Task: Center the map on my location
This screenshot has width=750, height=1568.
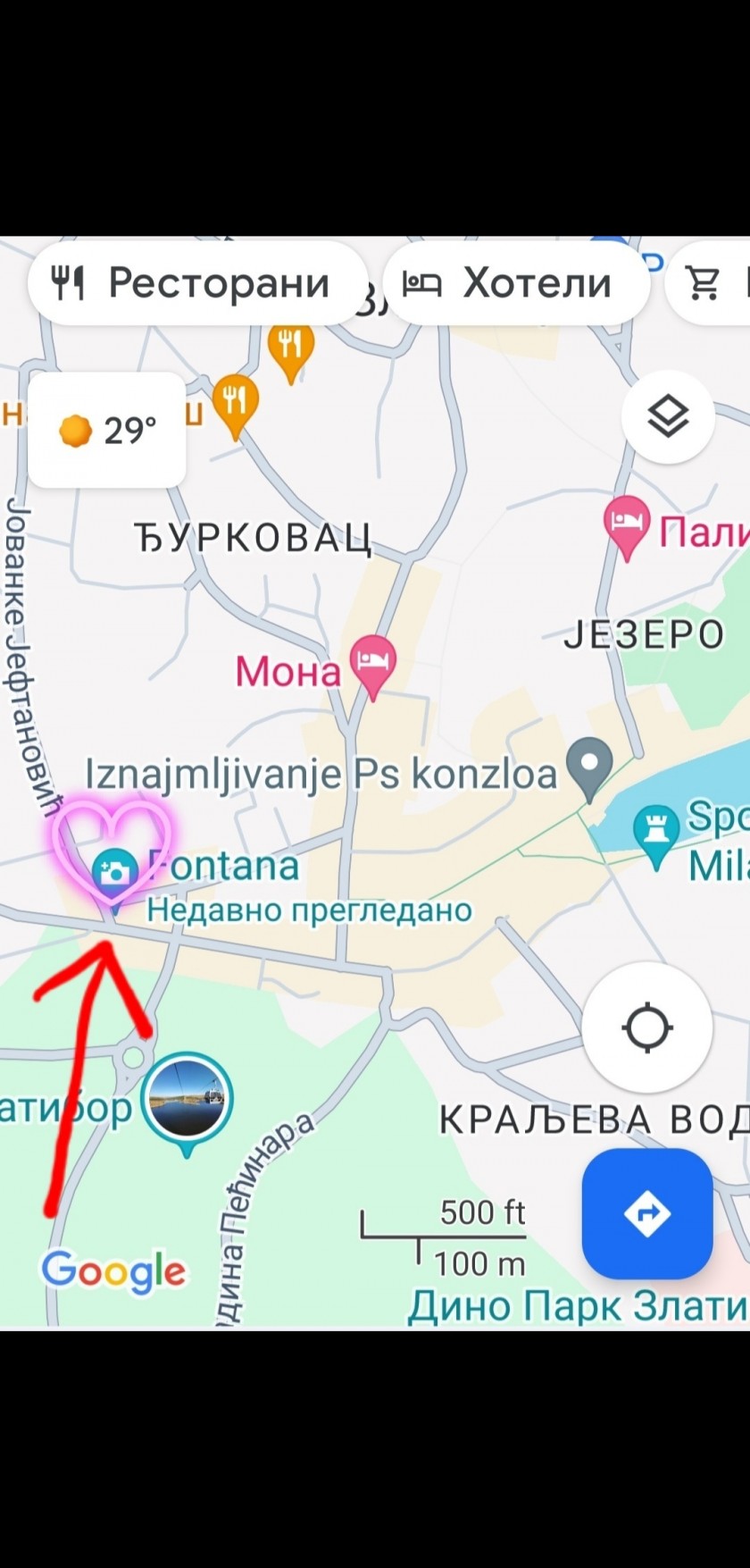Action: pyautogui.click(x=647, y=1027)
